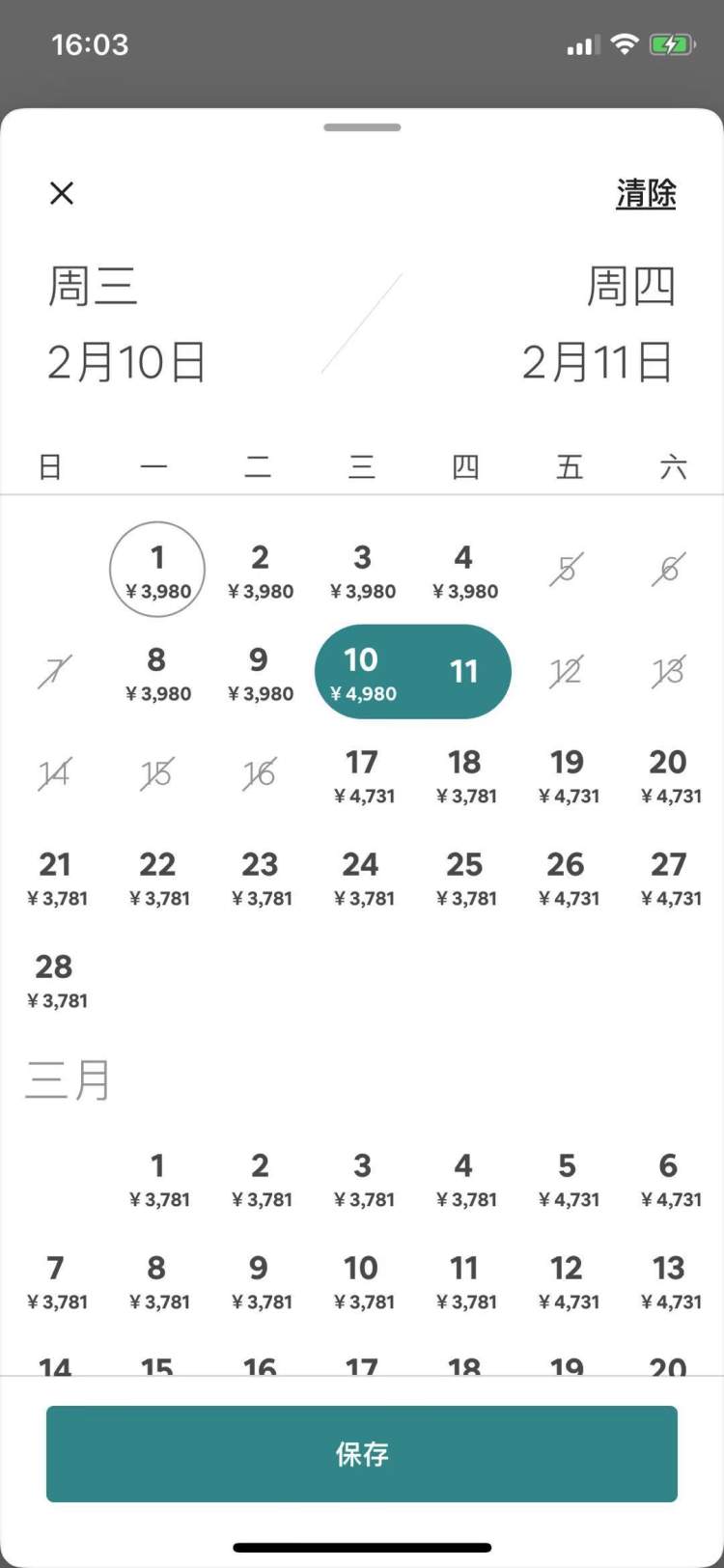Choose February 20 on the calendar
The height and width of the screenshot is (1568, 724).
669,775
